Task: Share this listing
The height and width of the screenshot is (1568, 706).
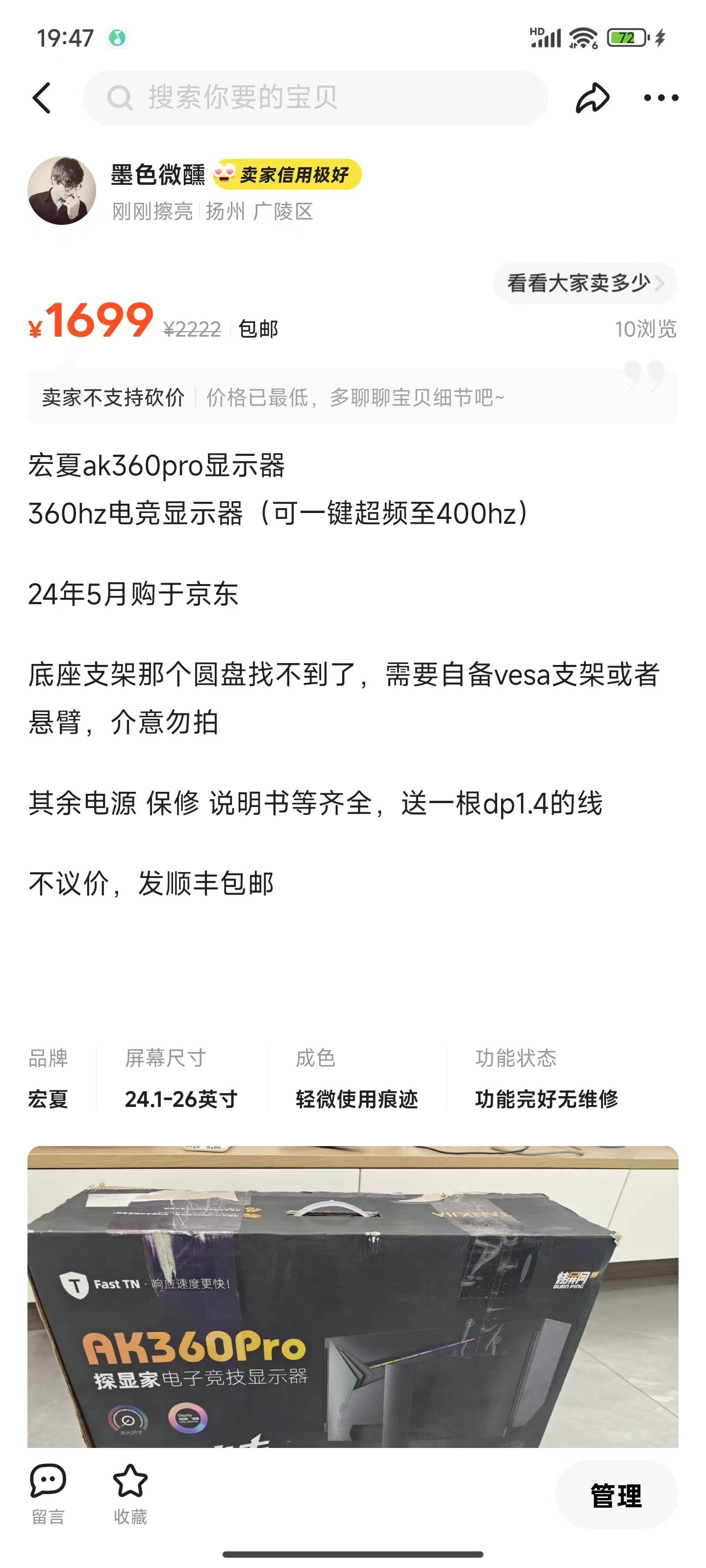Action: pyautogui.click(x=592, y=98)
